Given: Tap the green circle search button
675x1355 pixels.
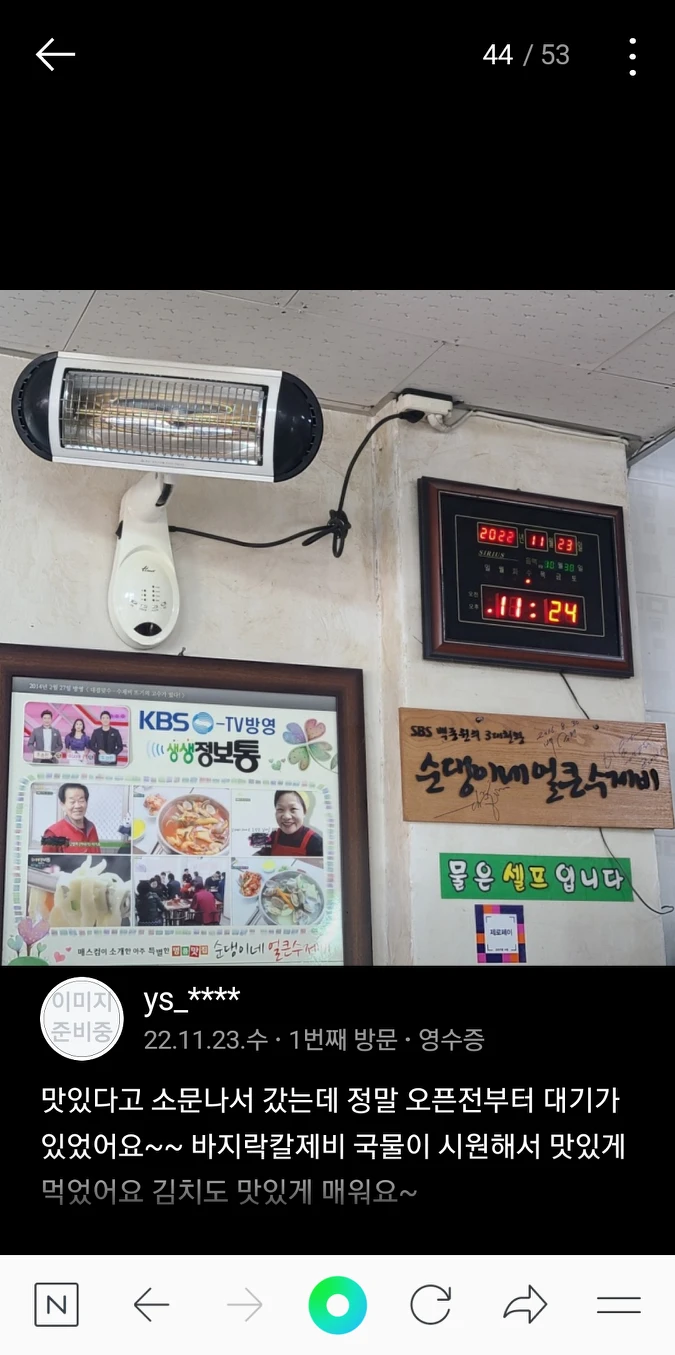Looking at the screenshot, I should click(x=337, y=1305).
